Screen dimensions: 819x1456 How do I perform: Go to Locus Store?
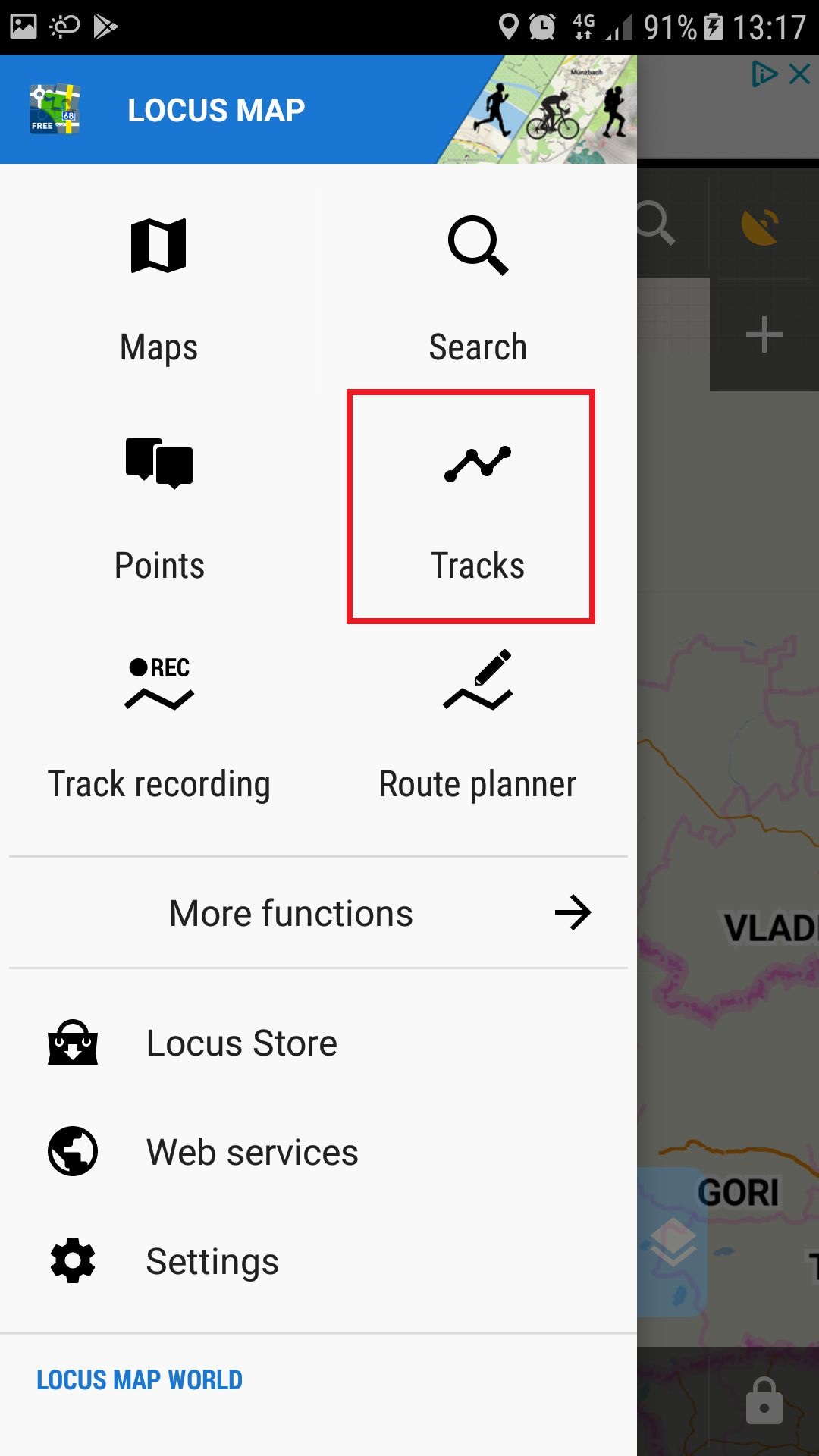(x=241, y=1043)
